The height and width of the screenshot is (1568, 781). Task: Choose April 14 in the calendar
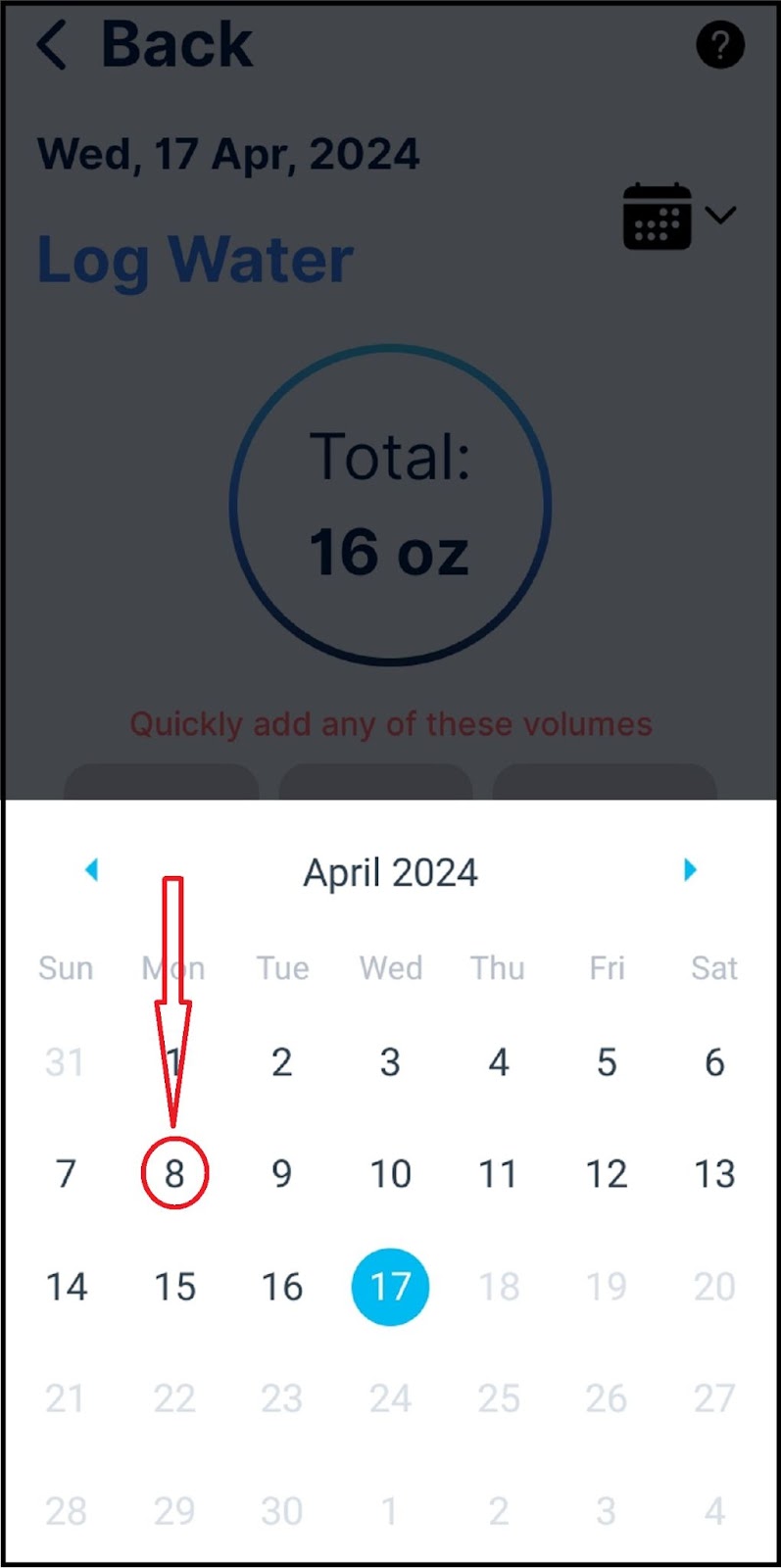(66, 1287)
